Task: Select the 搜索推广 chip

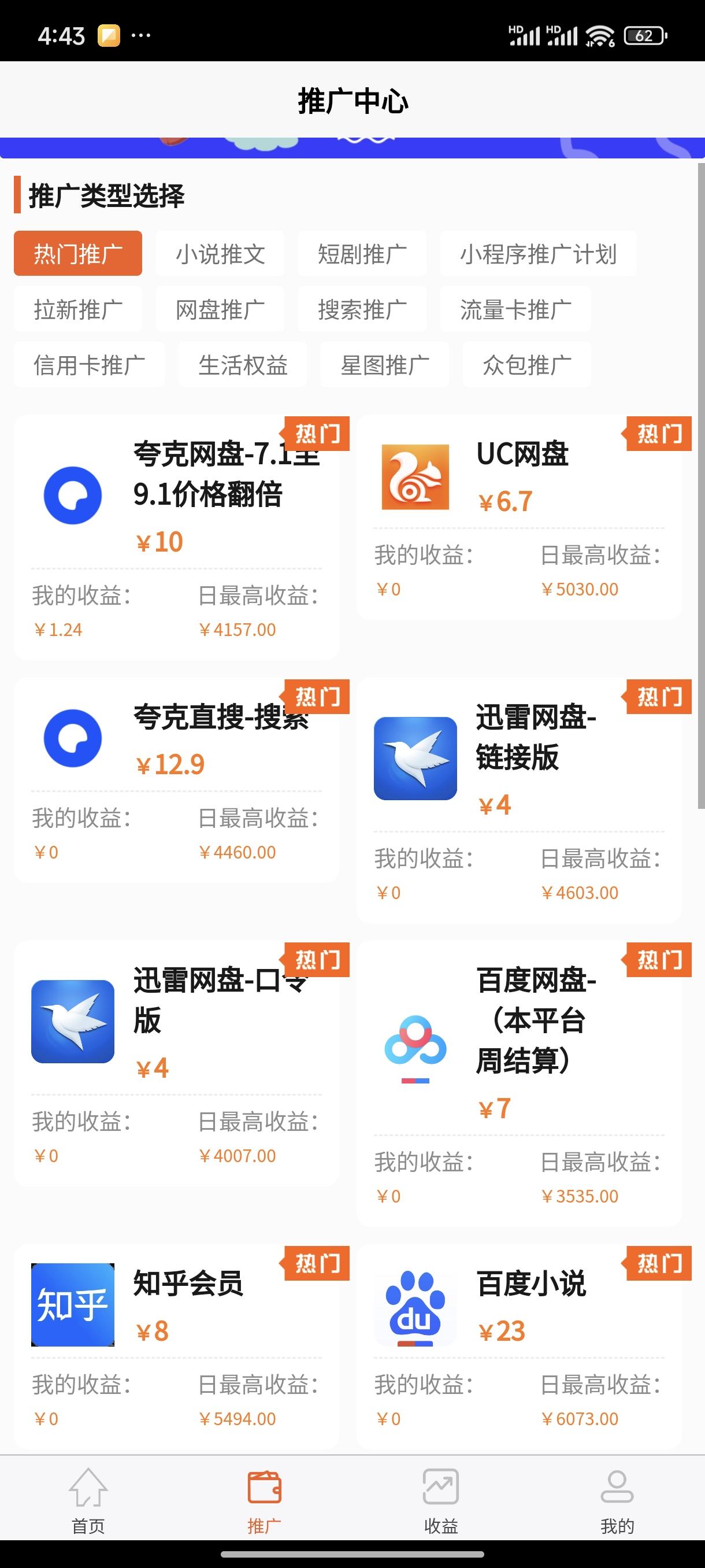Action: pyautogui.click(x=362, y=309)
